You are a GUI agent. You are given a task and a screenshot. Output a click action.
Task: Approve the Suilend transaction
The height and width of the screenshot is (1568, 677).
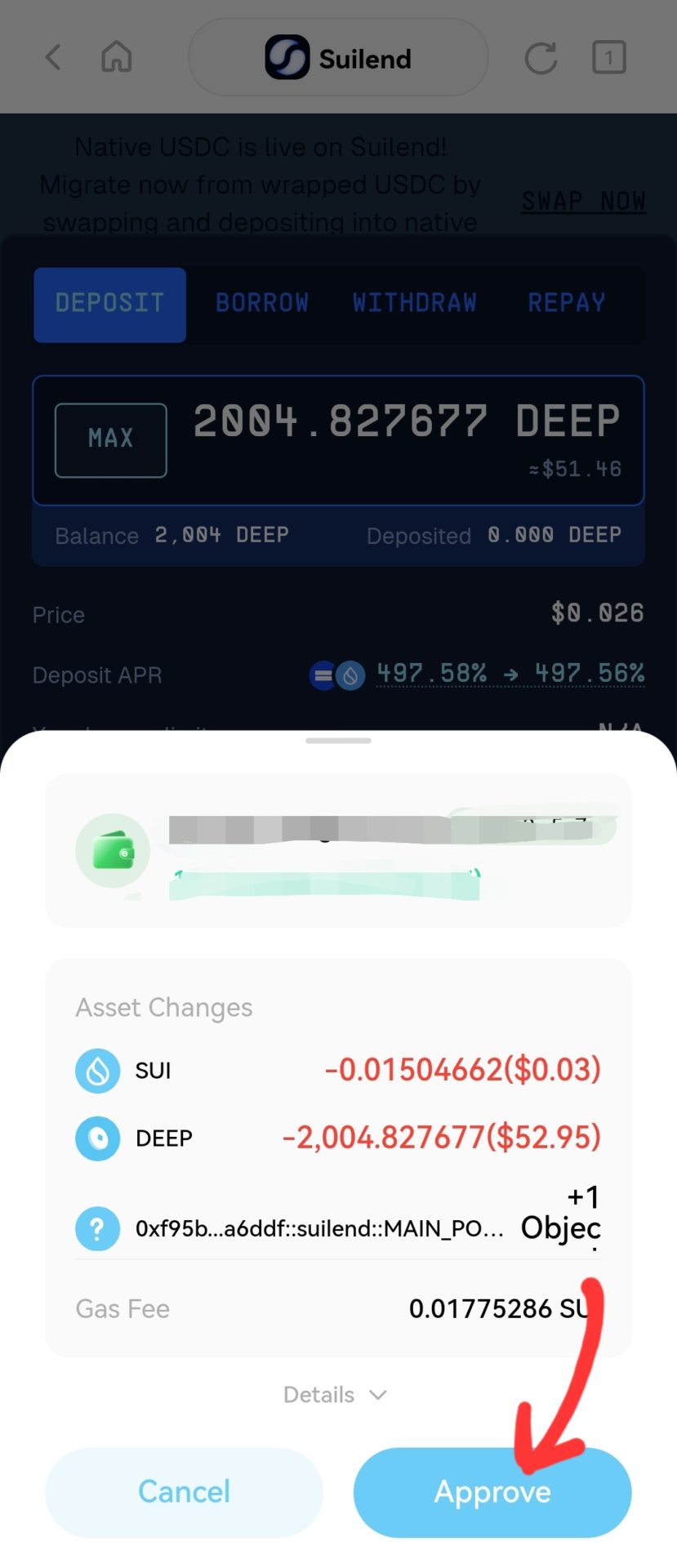[x=492, y=1492]
